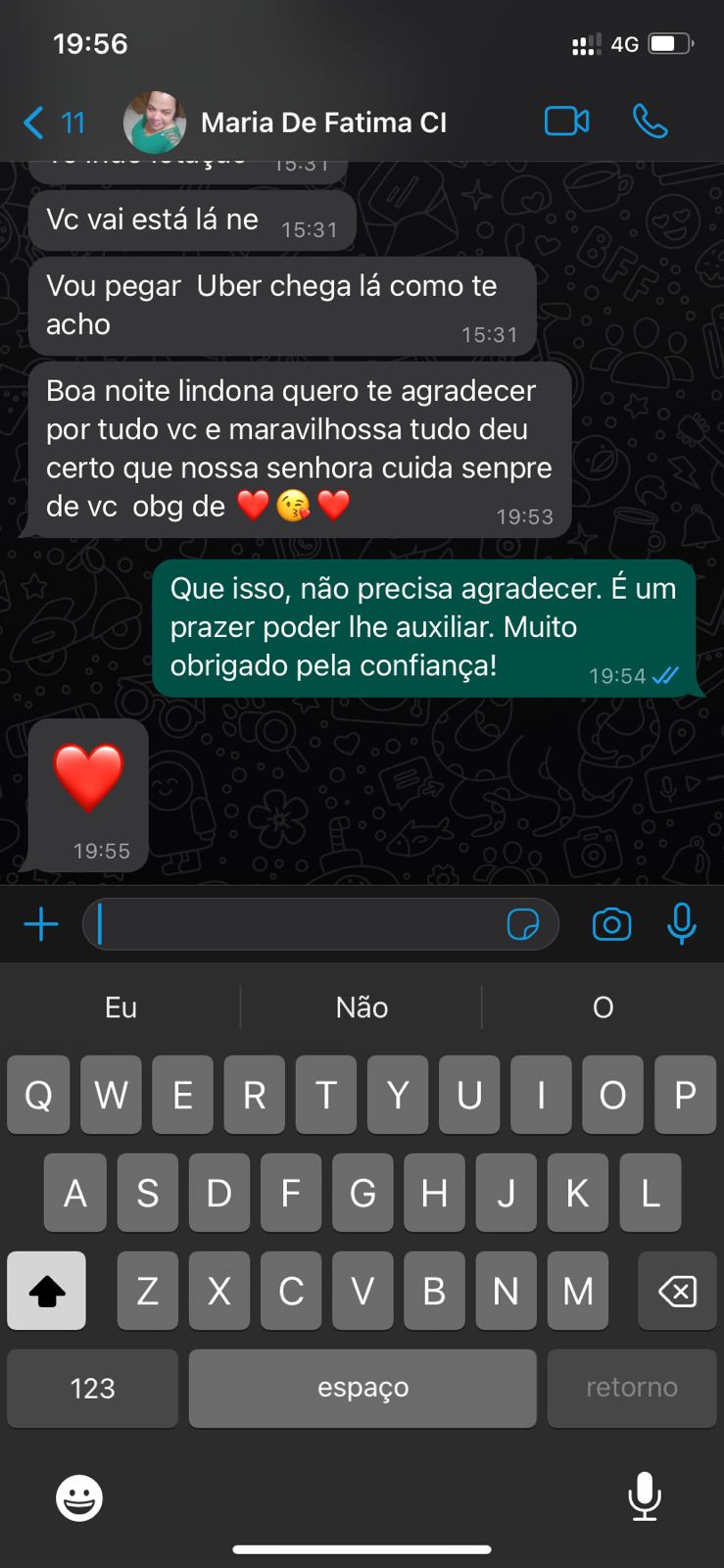Open the sticker picker
Screen dimensions: 724x1568
[523, 924]
